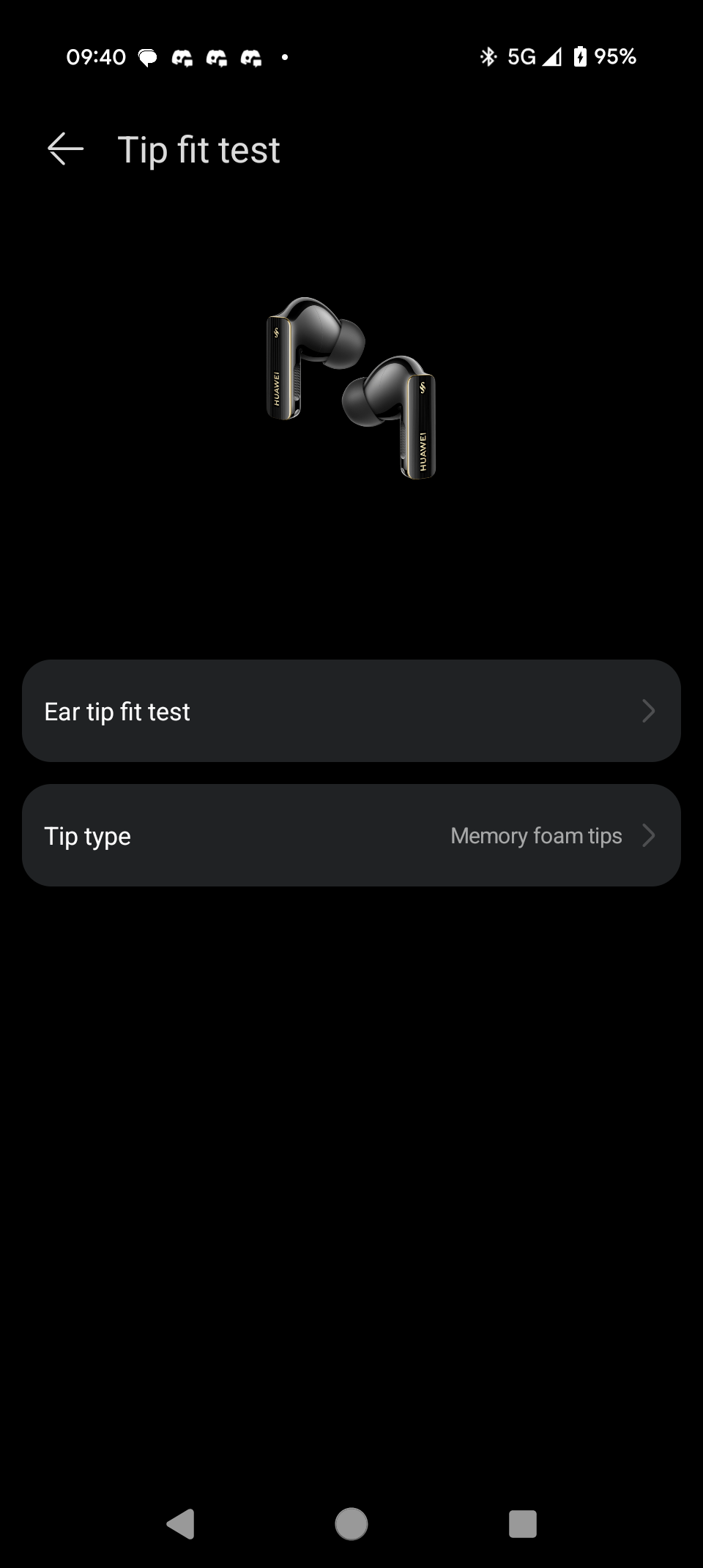Tap the system home button

351,1524
